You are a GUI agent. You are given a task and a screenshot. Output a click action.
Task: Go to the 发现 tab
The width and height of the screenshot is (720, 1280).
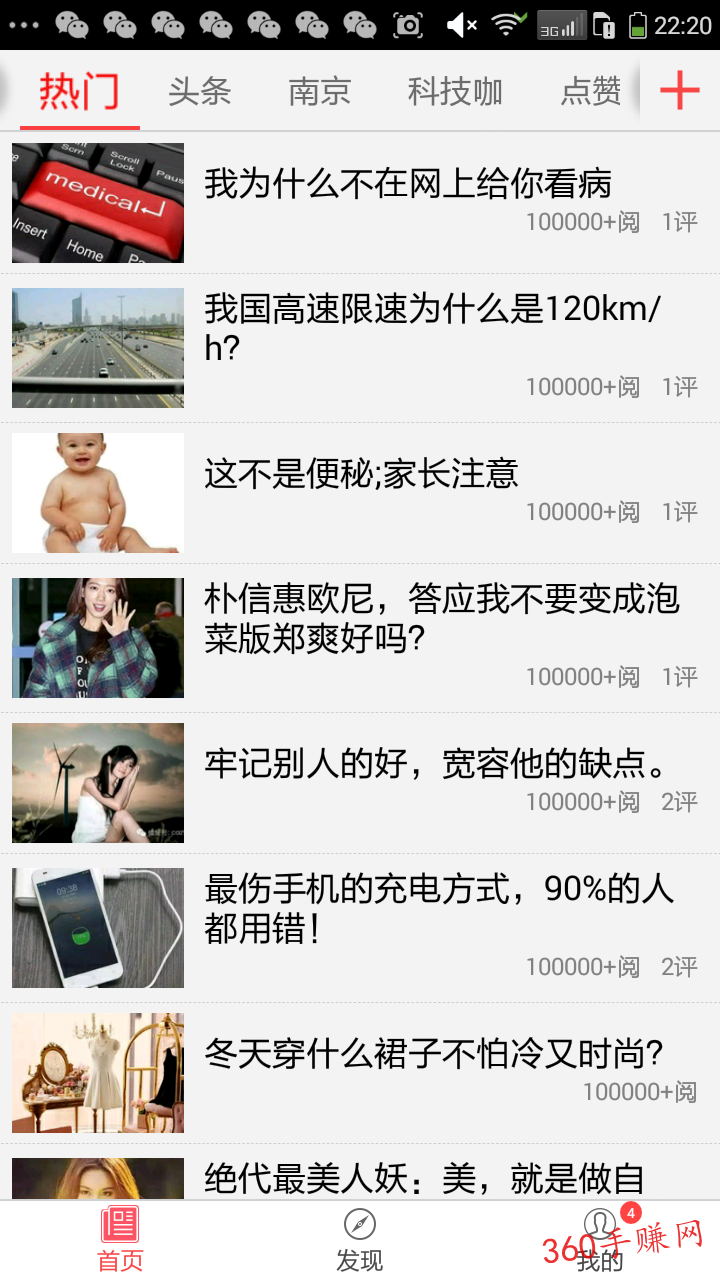coord(360,1240)
